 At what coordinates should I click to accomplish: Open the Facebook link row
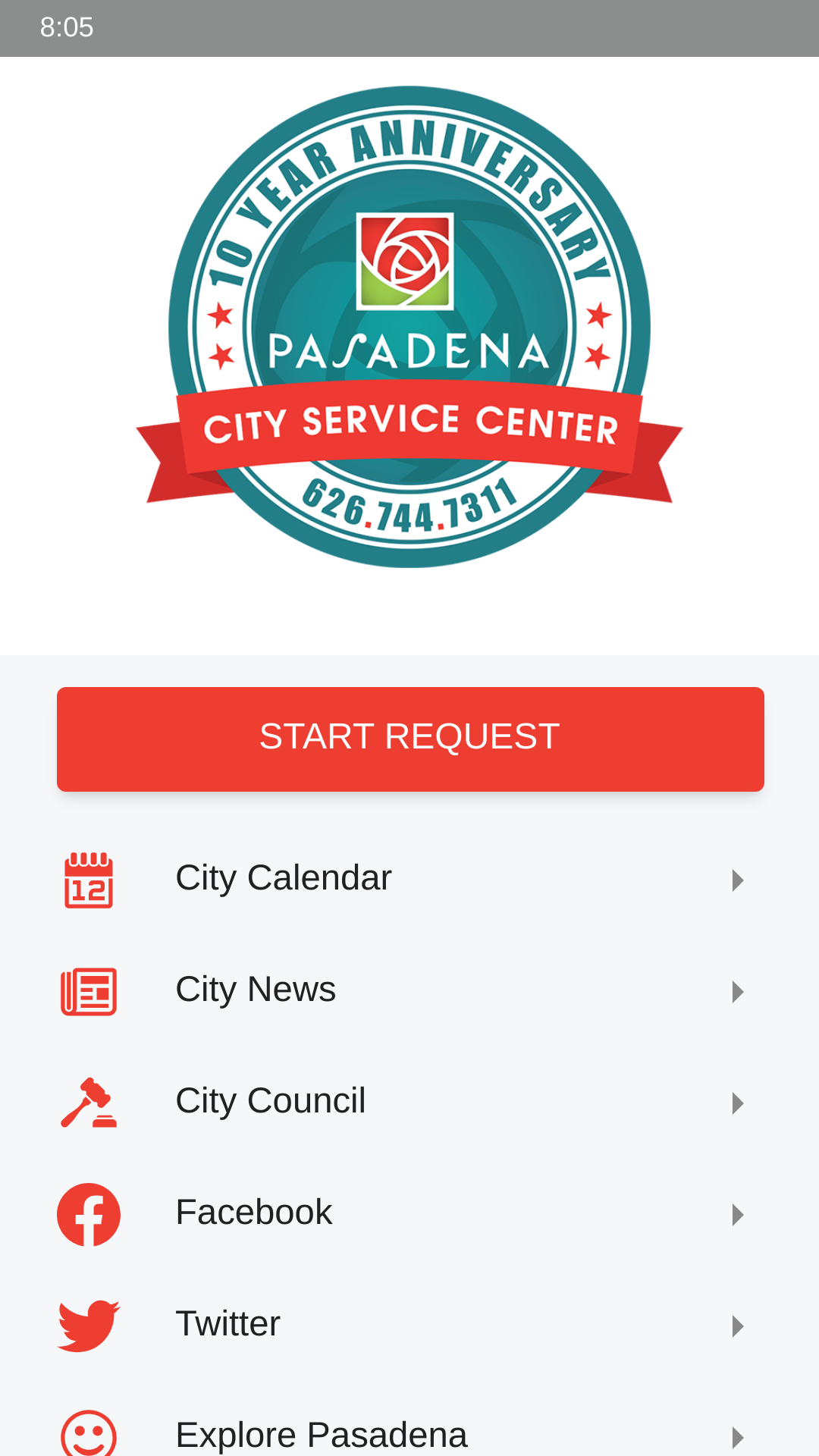(409, 1214)
